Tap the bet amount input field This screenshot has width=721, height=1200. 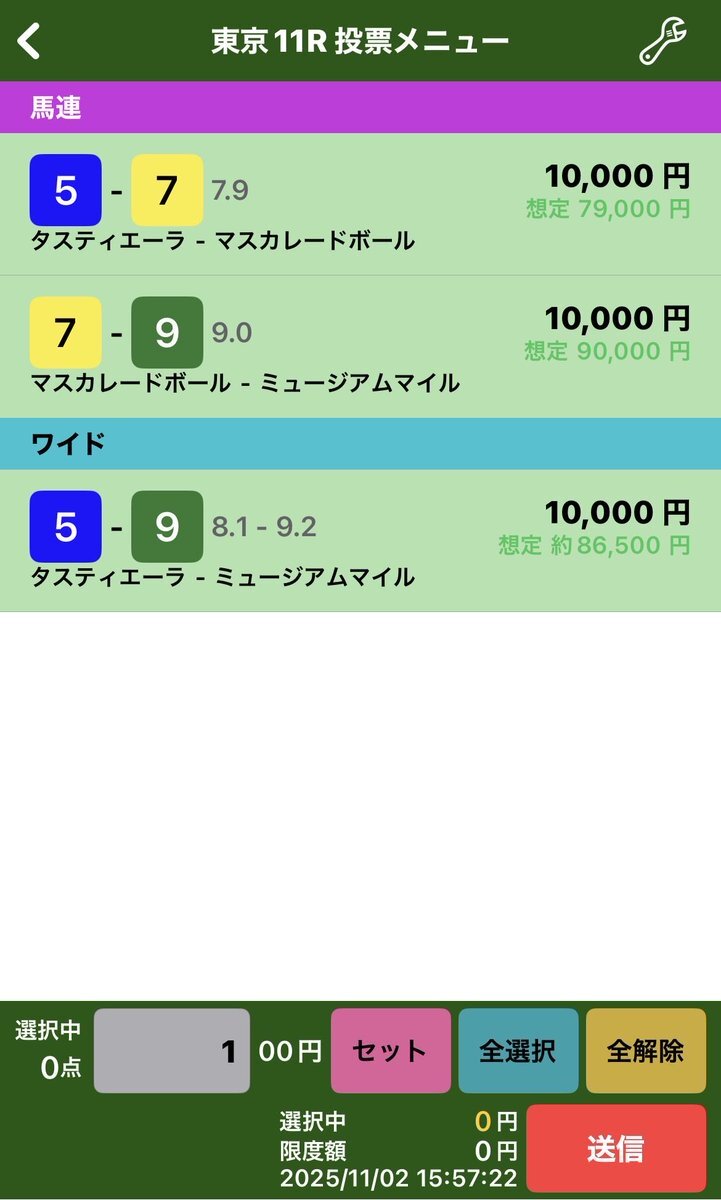click(172, 1051)
